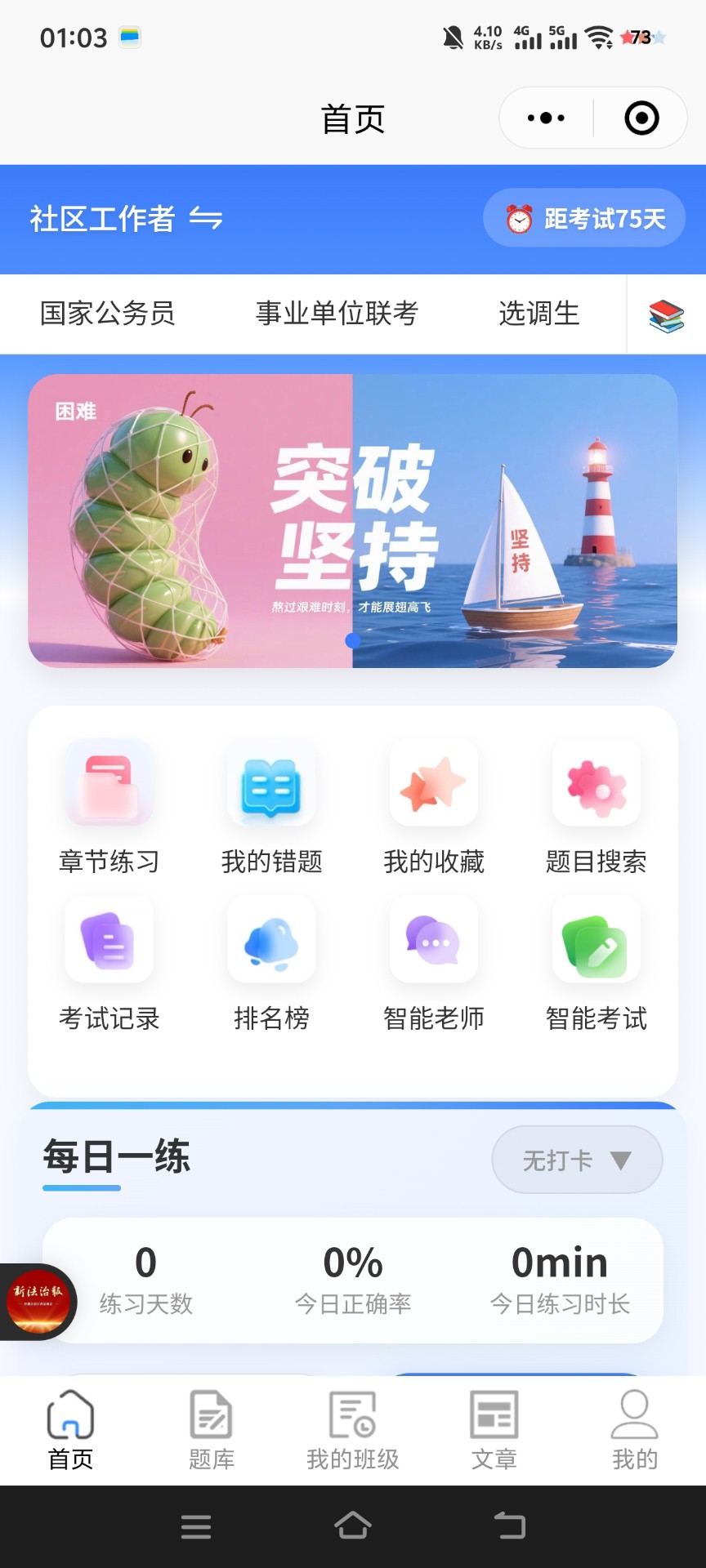The width and height of the screenshot is (706, 1568).
Task: Go to the 我的 profile tab
Action: click(635, 1430)
